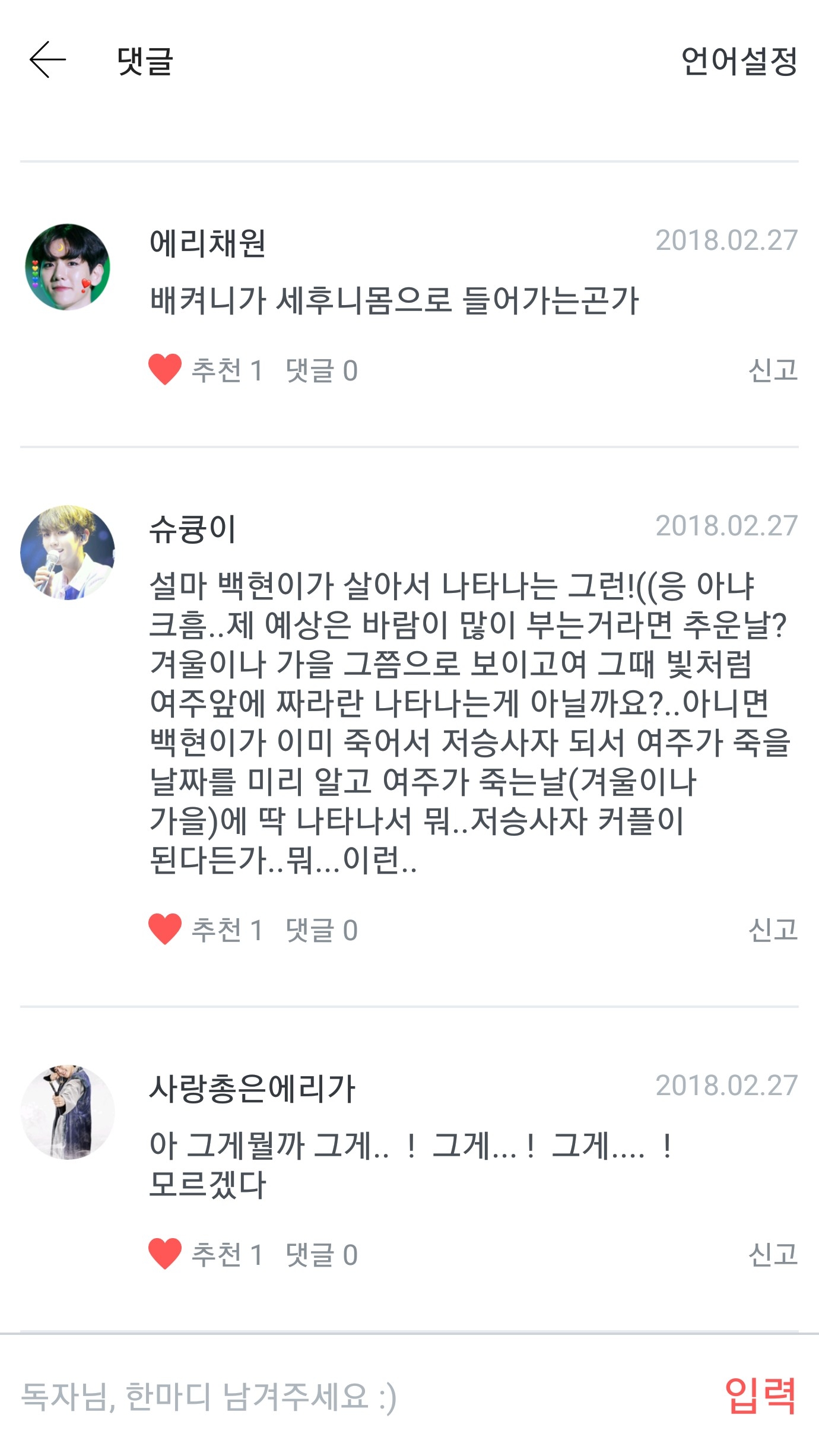Focus the comment input field
819x1456 pixels.
(356, 1396)
